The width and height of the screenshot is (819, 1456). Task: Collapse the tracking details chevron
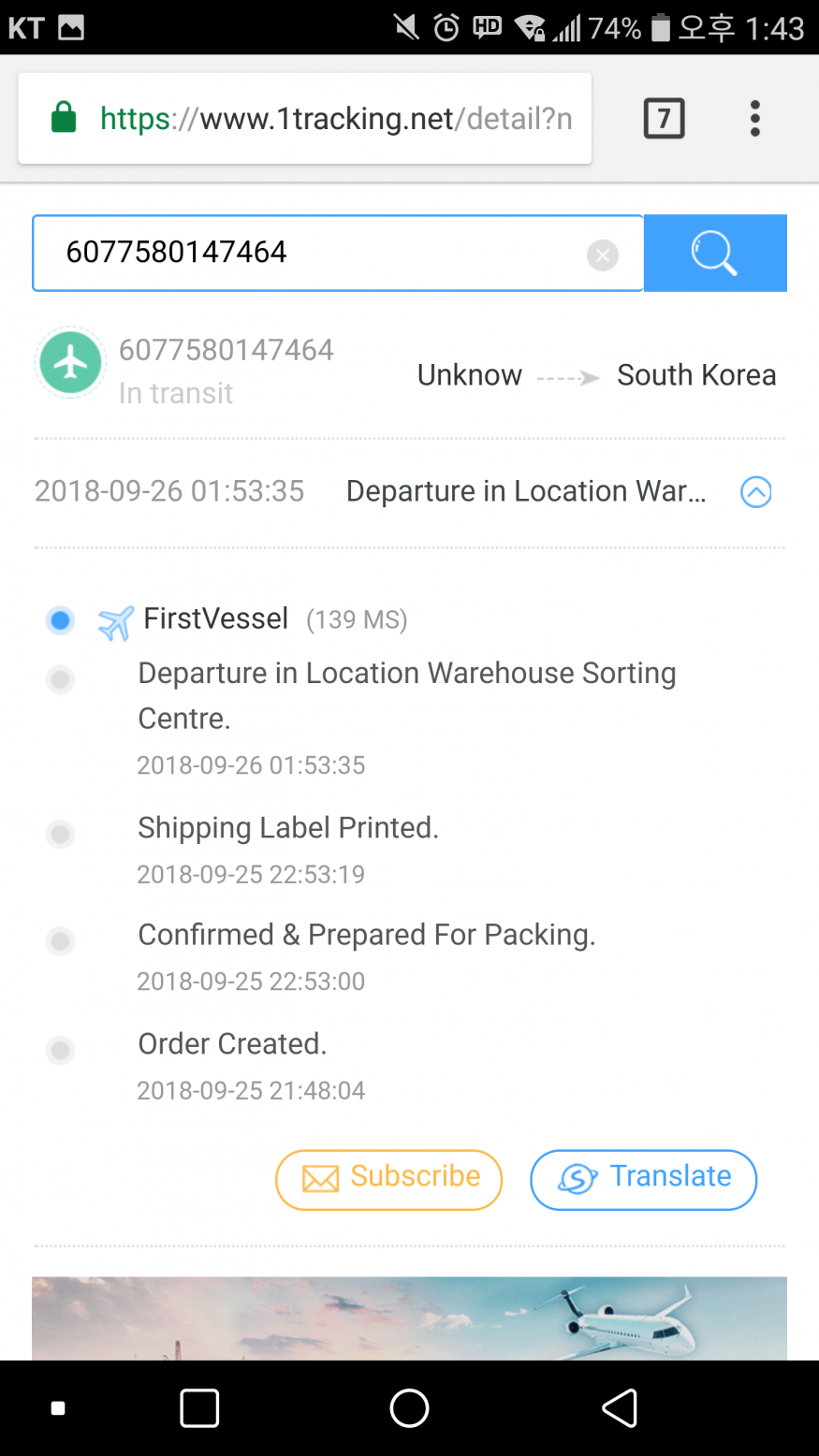coord(755,491)
